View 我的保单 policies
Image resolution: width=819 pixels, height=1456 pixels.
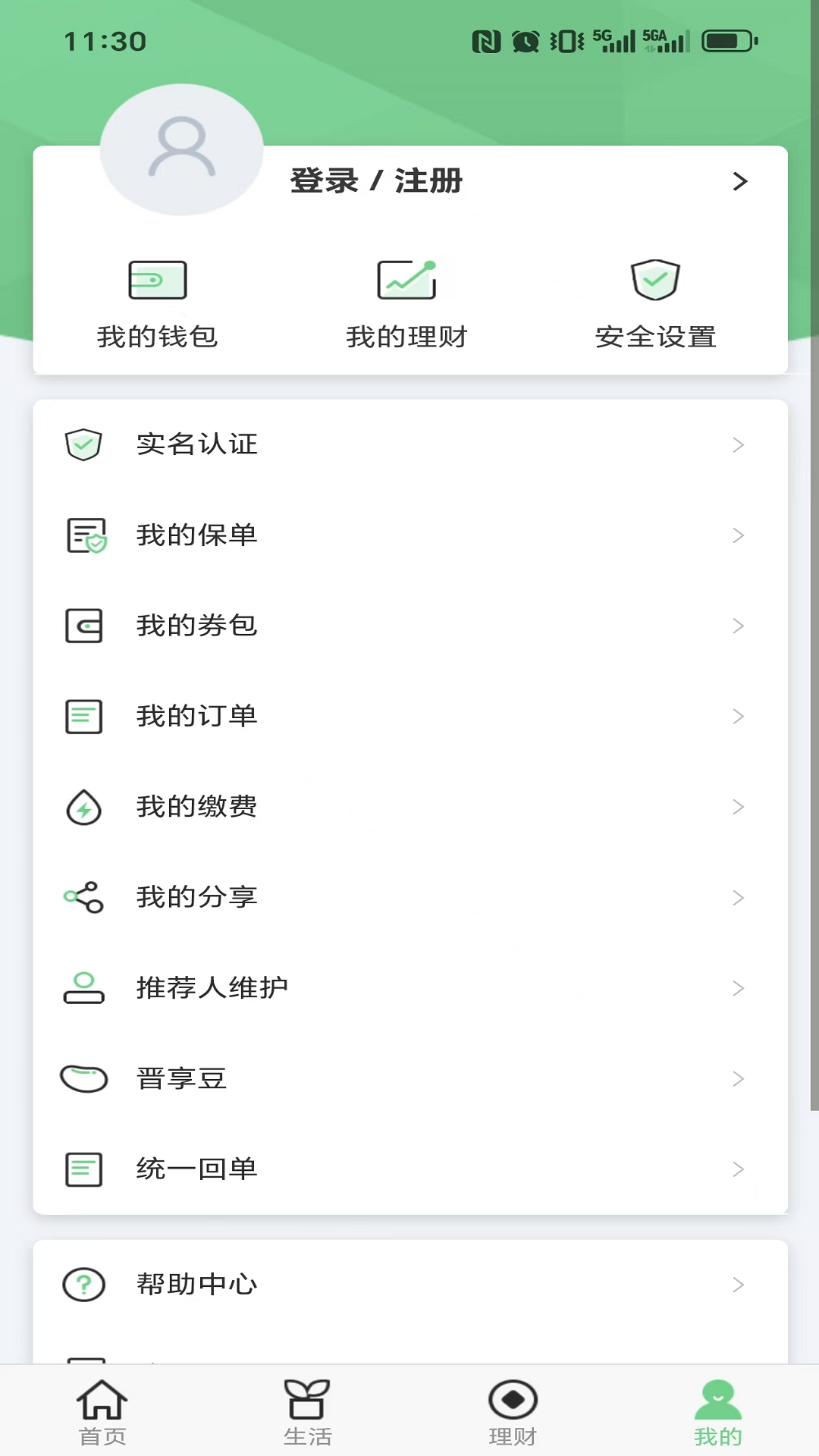pyautogui.click(x=409, y=535)
